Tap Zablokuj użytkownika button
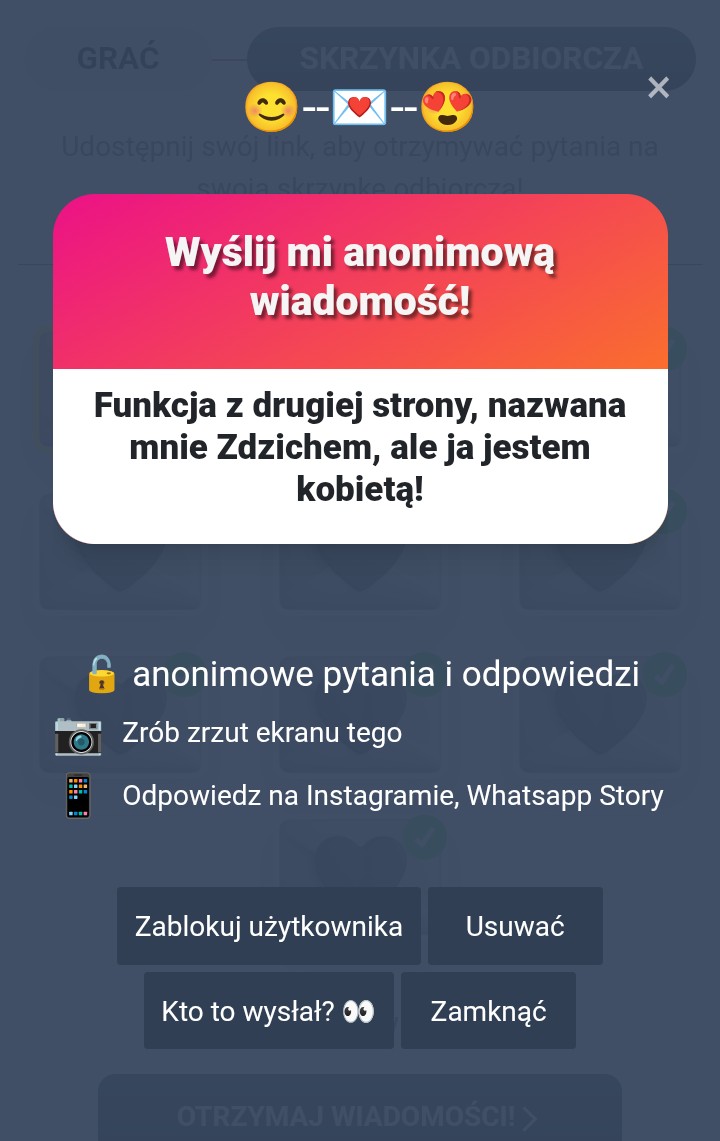 (x=268, y=926)
